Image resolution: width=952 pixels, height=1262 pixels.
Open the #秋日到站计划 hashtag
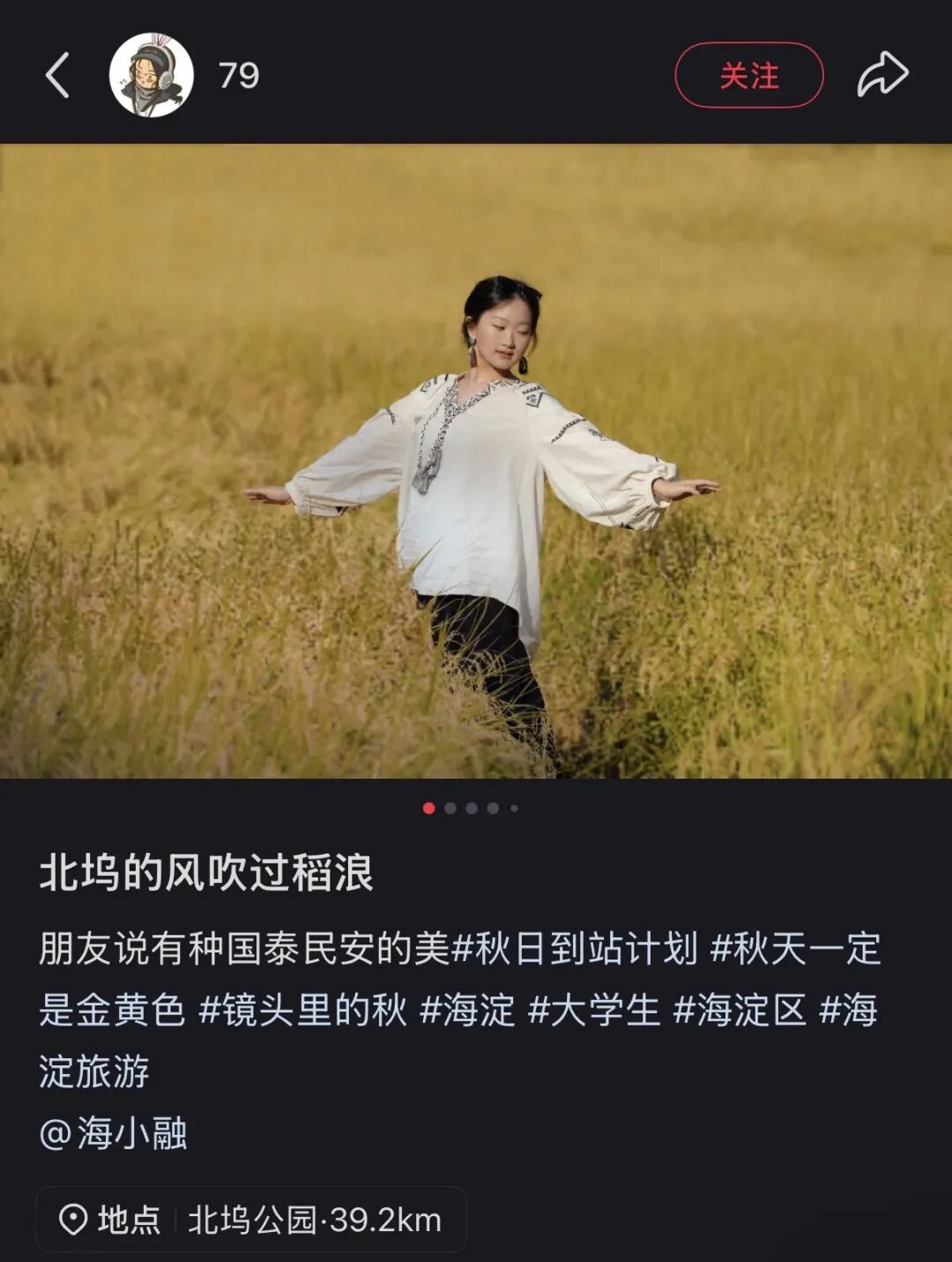pos(575,949)
